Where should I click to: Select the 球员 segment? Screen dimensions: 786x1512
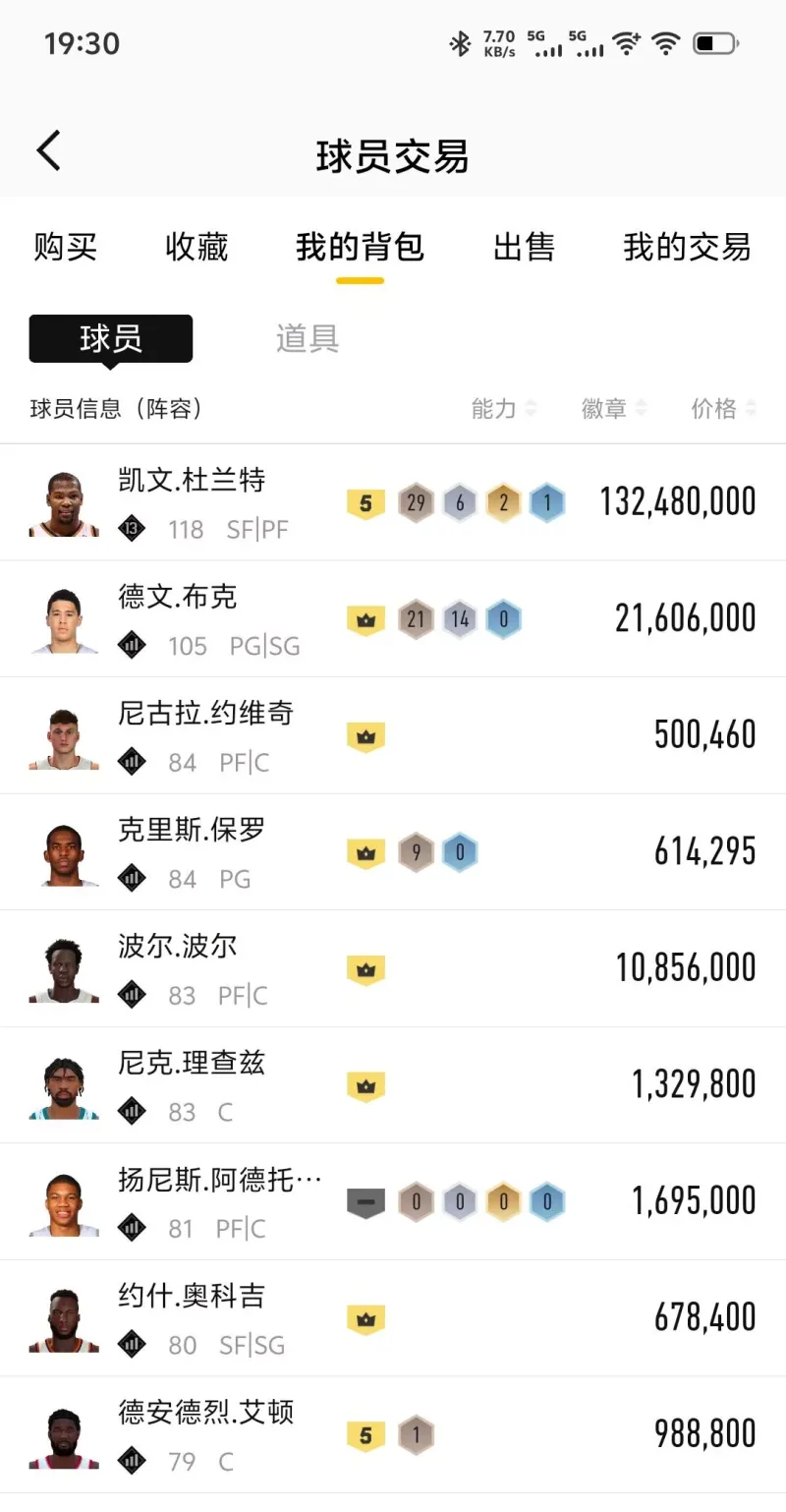point(111,339)
